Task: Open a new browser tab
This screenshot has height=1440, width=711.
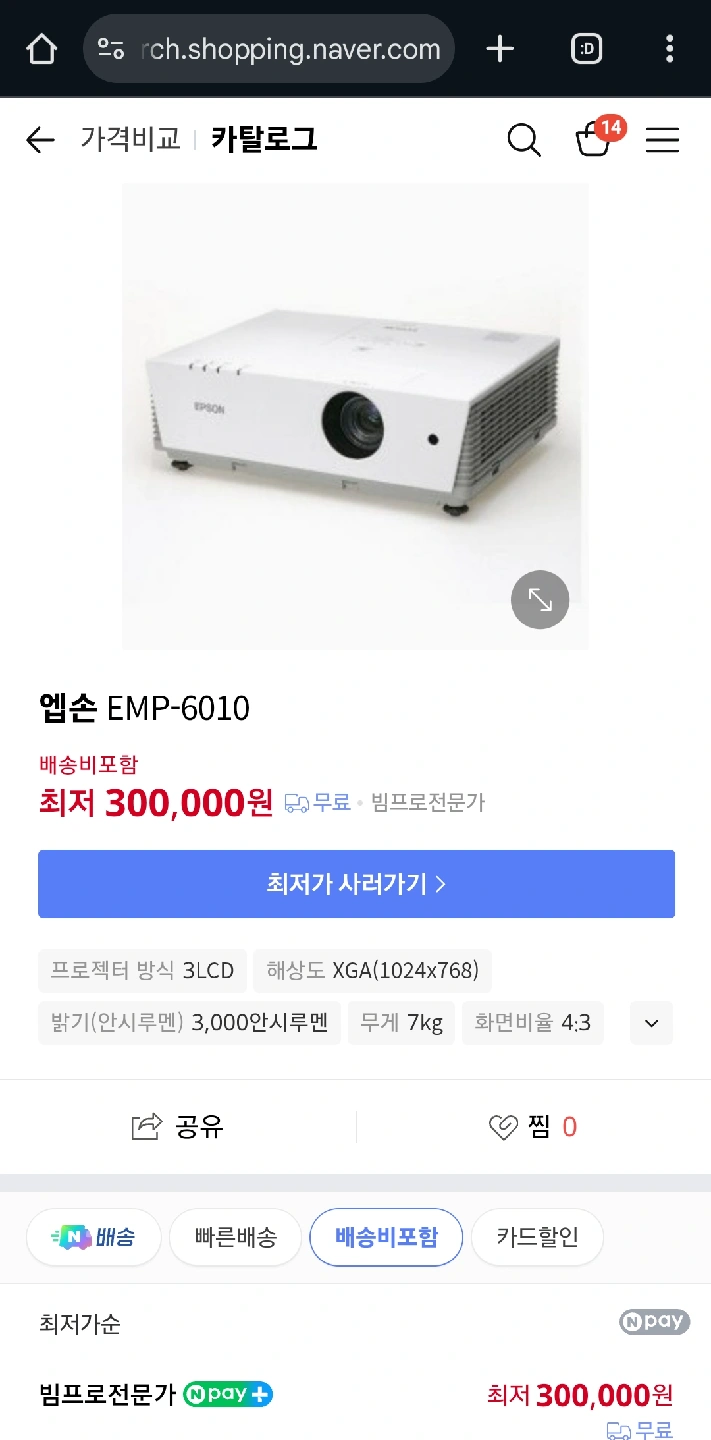Action: [x=500, y=48]
